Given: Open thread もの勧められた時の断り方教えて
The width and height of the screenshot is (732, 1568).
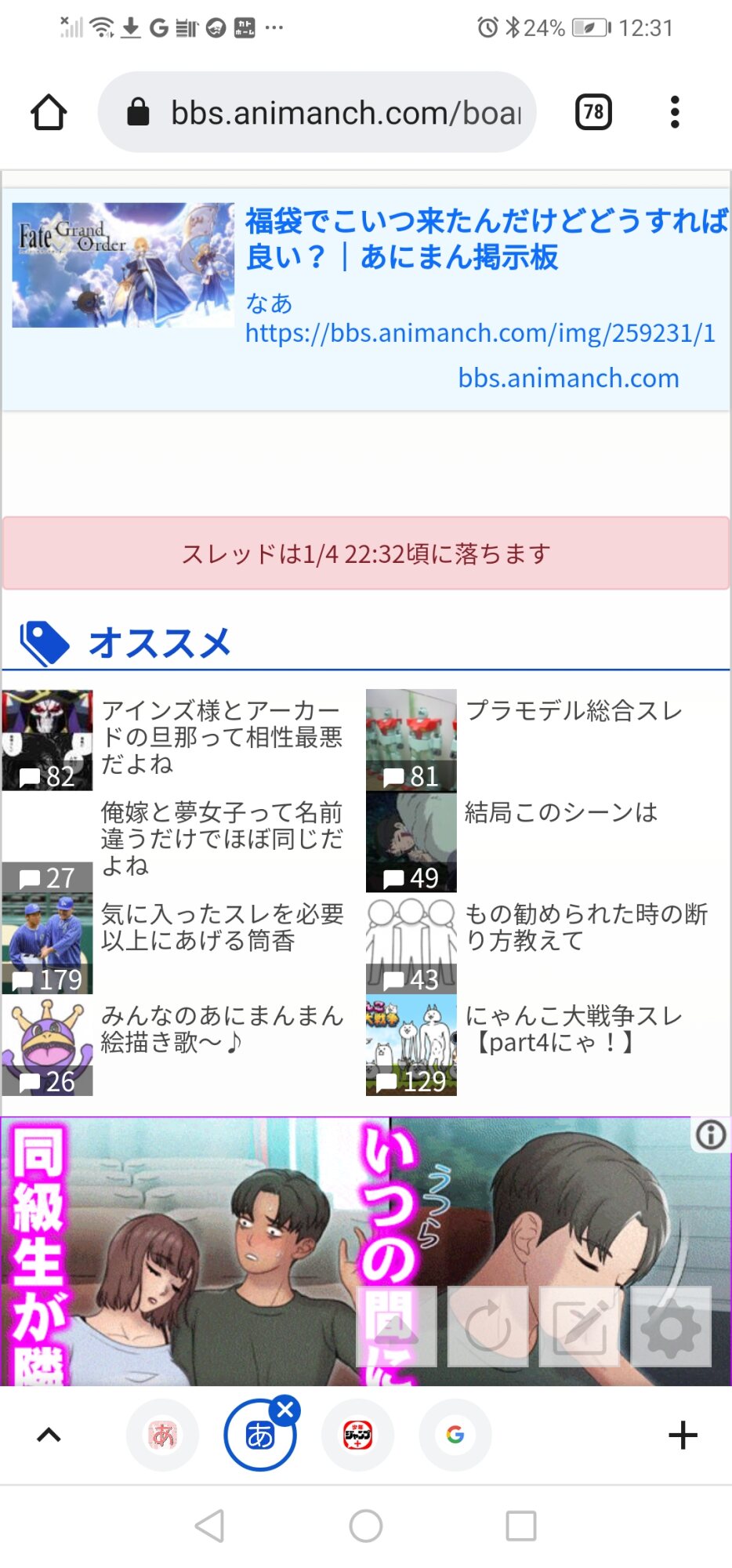Looking at the screenshot, I should [586, 927].
